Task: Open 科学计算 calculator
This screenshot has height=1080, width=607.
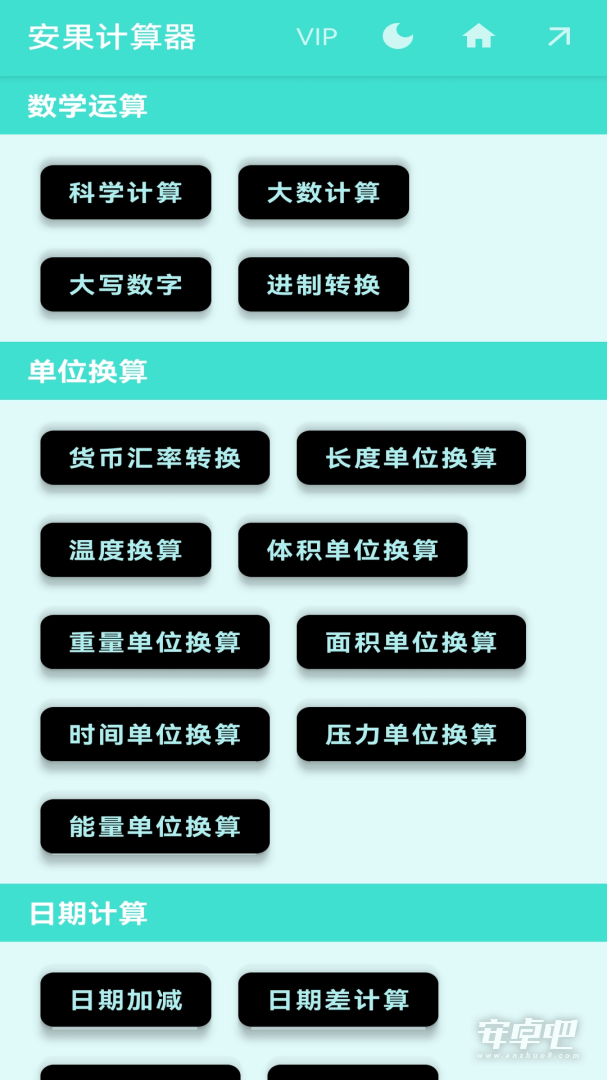Action: click(x=126, y=192)
